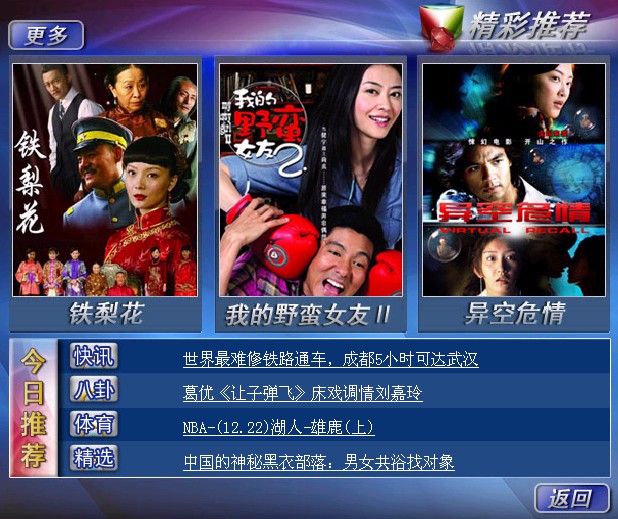Image resolution: width=618 pixels, height=519 pixels.
Task: Go back with the 返回 button
Action: [x=571, y=497]
